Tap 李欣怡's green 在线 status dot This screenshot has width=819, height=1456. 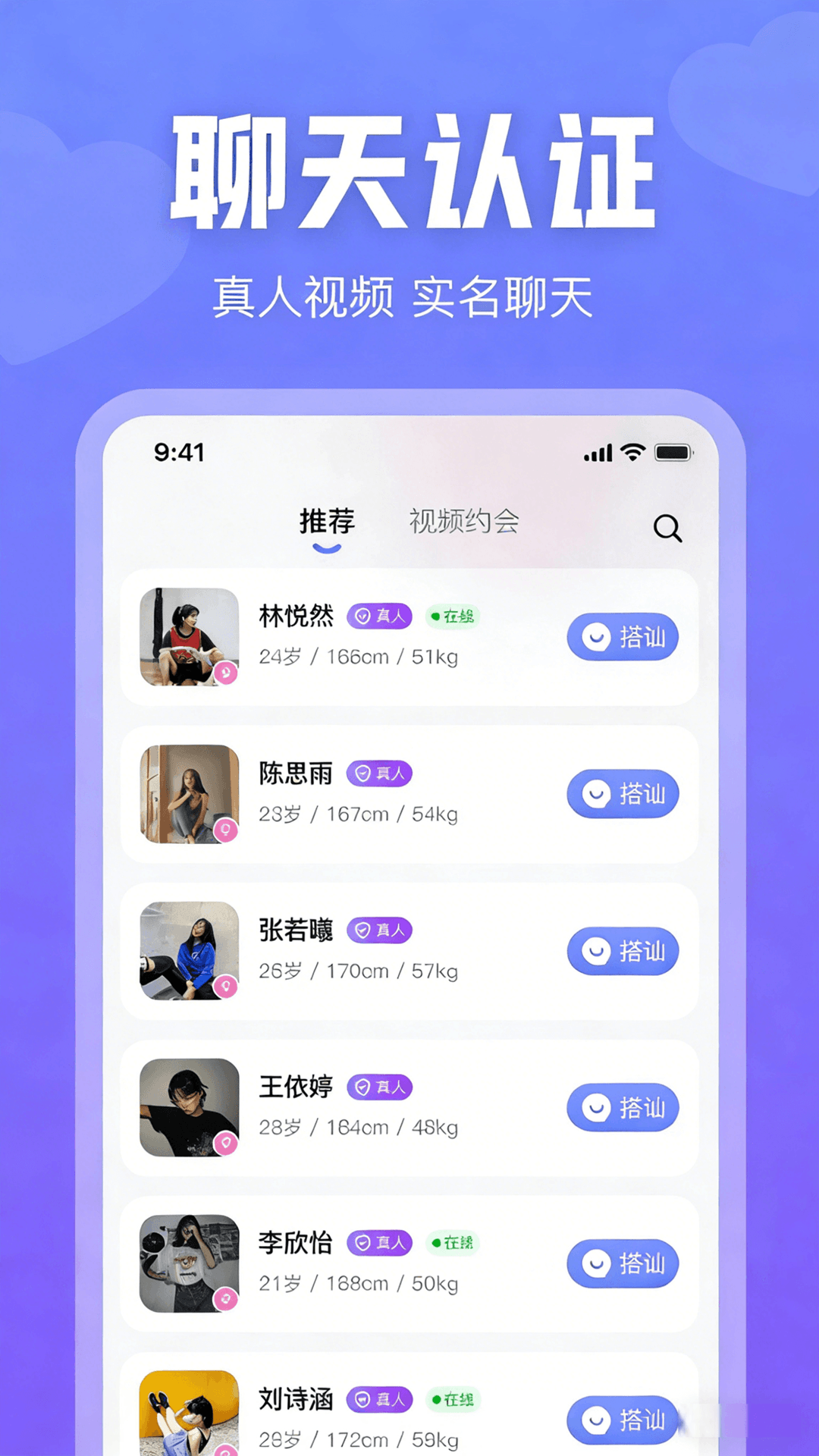coord(438,1242)
